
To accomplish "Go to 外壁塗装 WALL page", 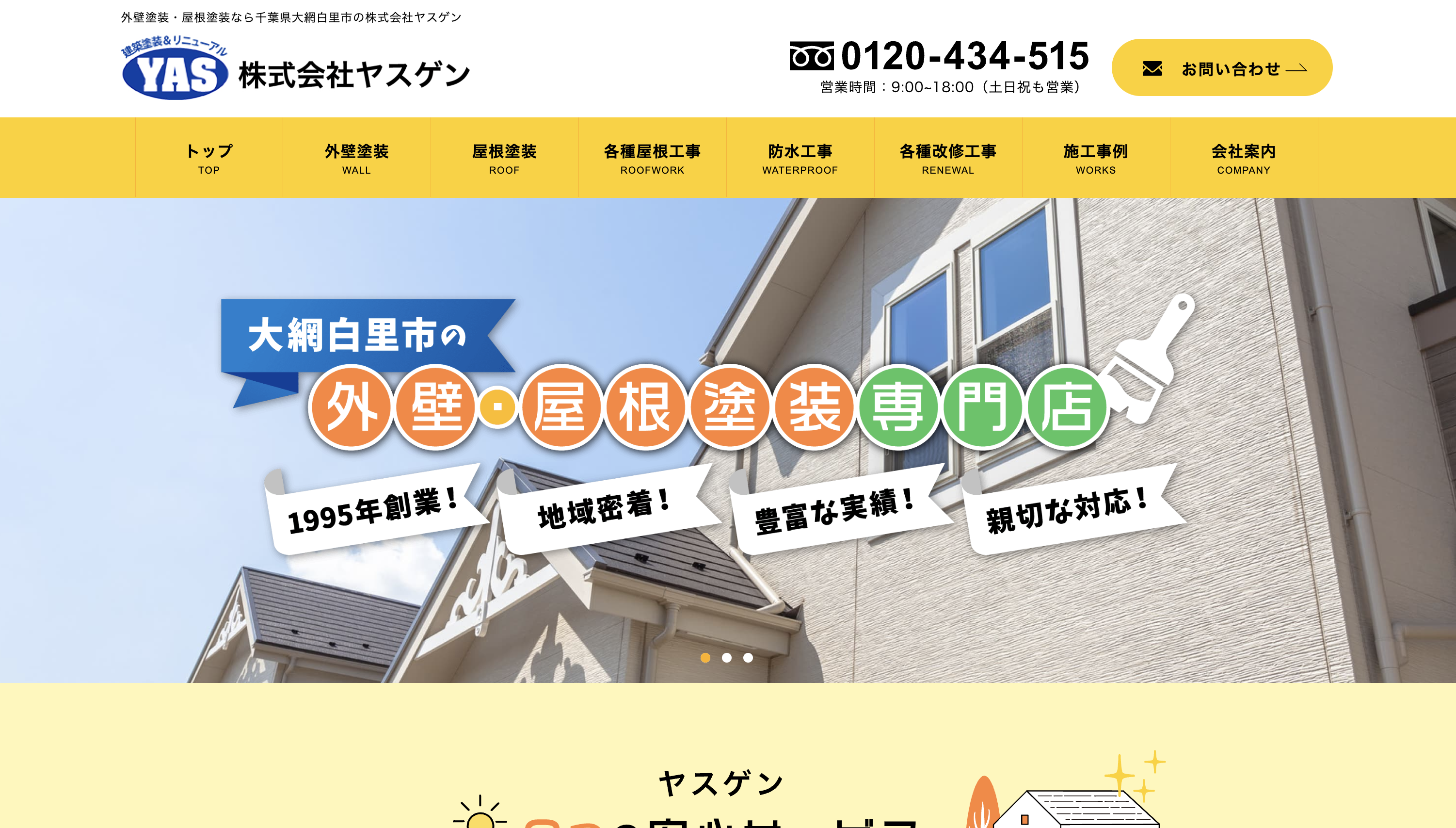I will 357,158.
